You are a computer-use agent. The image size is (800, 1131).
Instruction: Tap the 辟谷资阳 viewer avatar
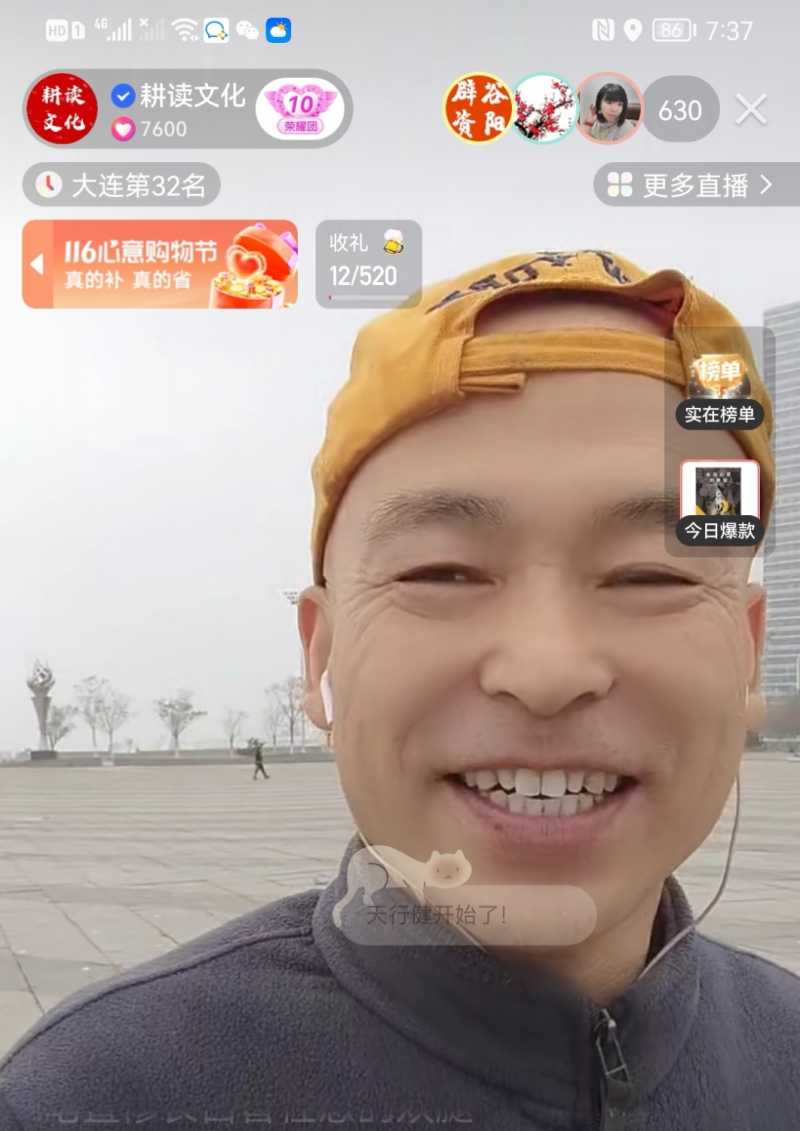[x=474, y=105]
